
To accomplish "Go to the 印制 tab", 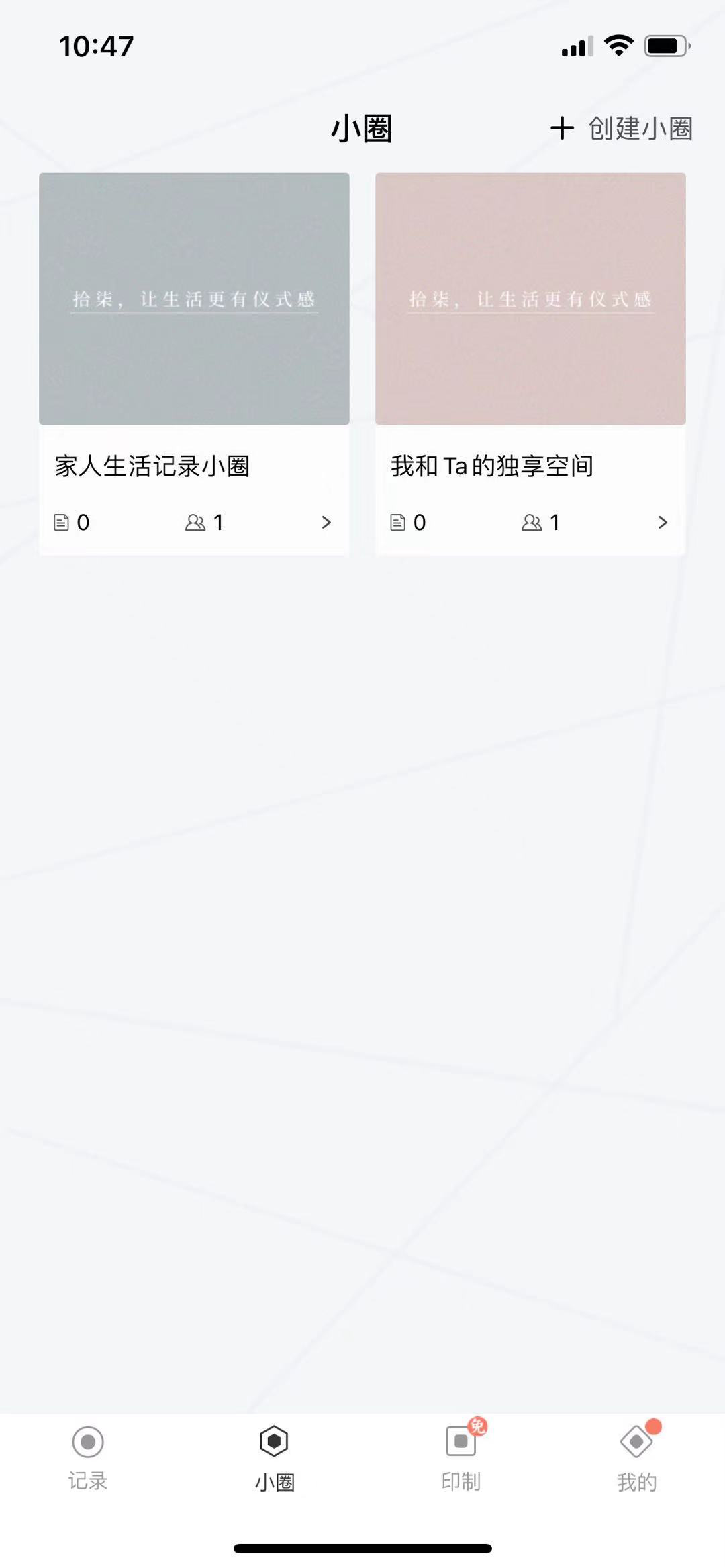I will click(461, 1458).
